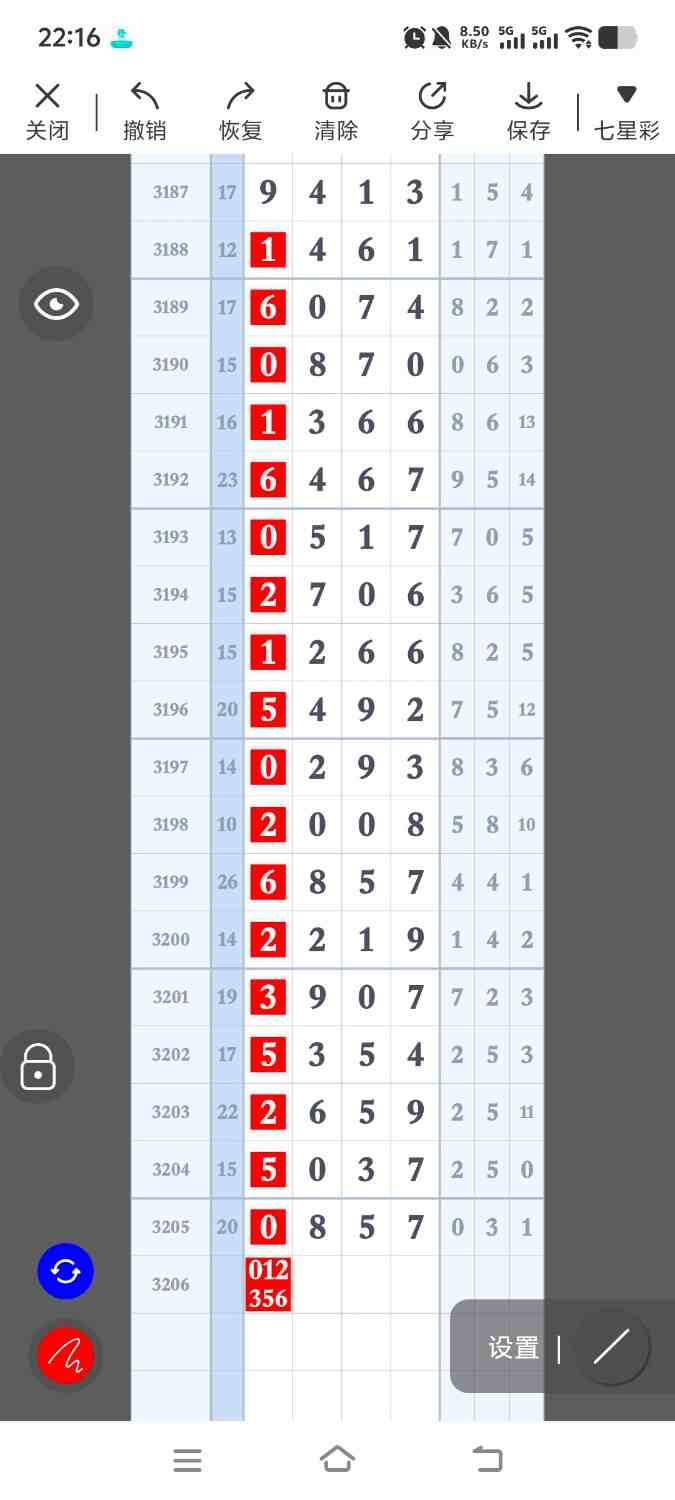
Task: Open the 设置 drawing settings
Action: tap(514, 1348)
